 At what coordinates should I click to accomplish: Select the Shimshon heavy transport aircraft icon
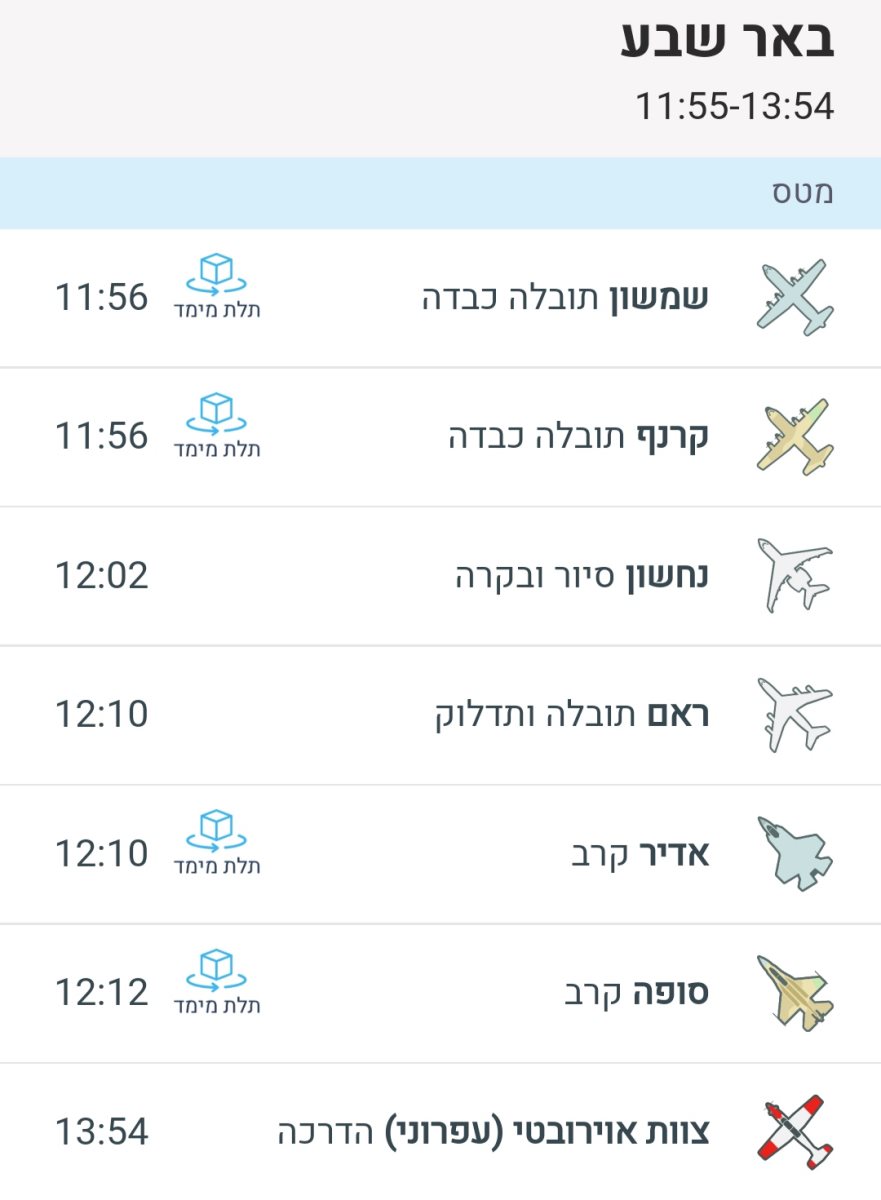coord(793,294)
